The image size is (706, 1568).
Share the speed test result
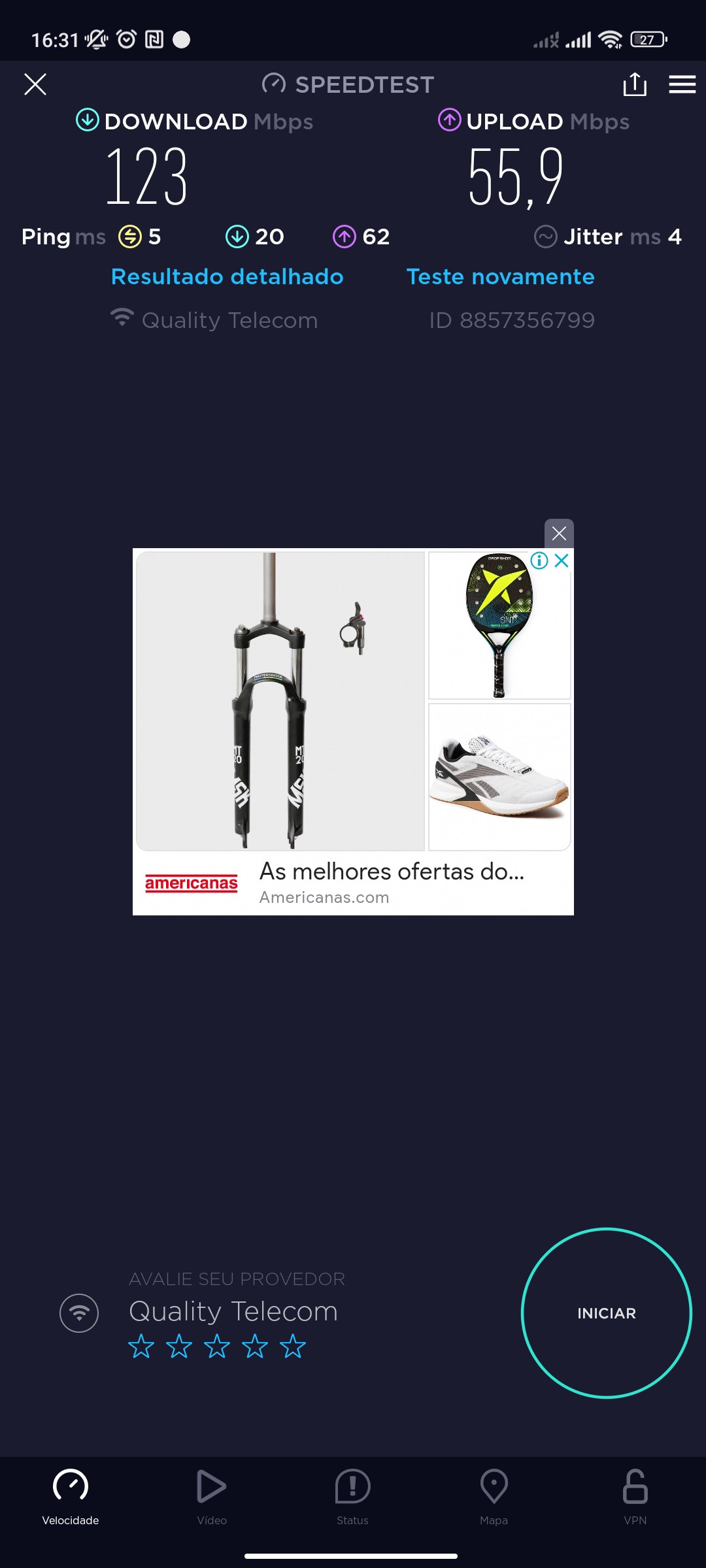(635, 84)
